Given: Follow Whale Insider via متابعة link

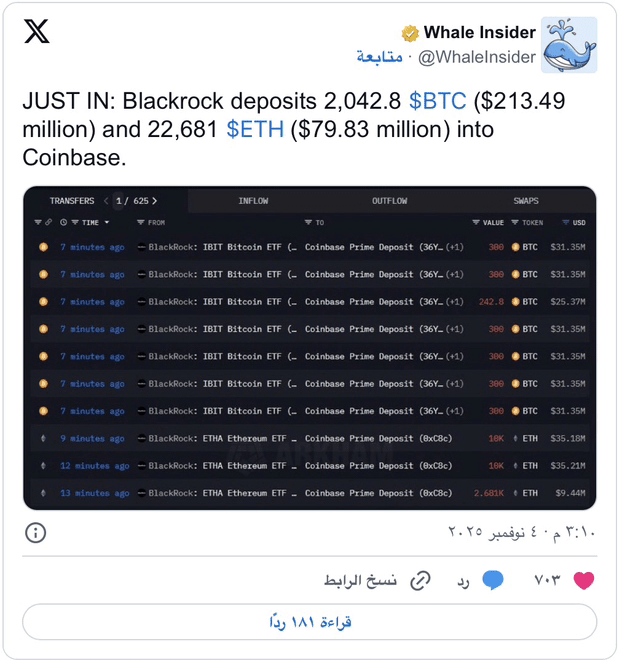Looking at the screenshot, I should (x=379, y=57).
